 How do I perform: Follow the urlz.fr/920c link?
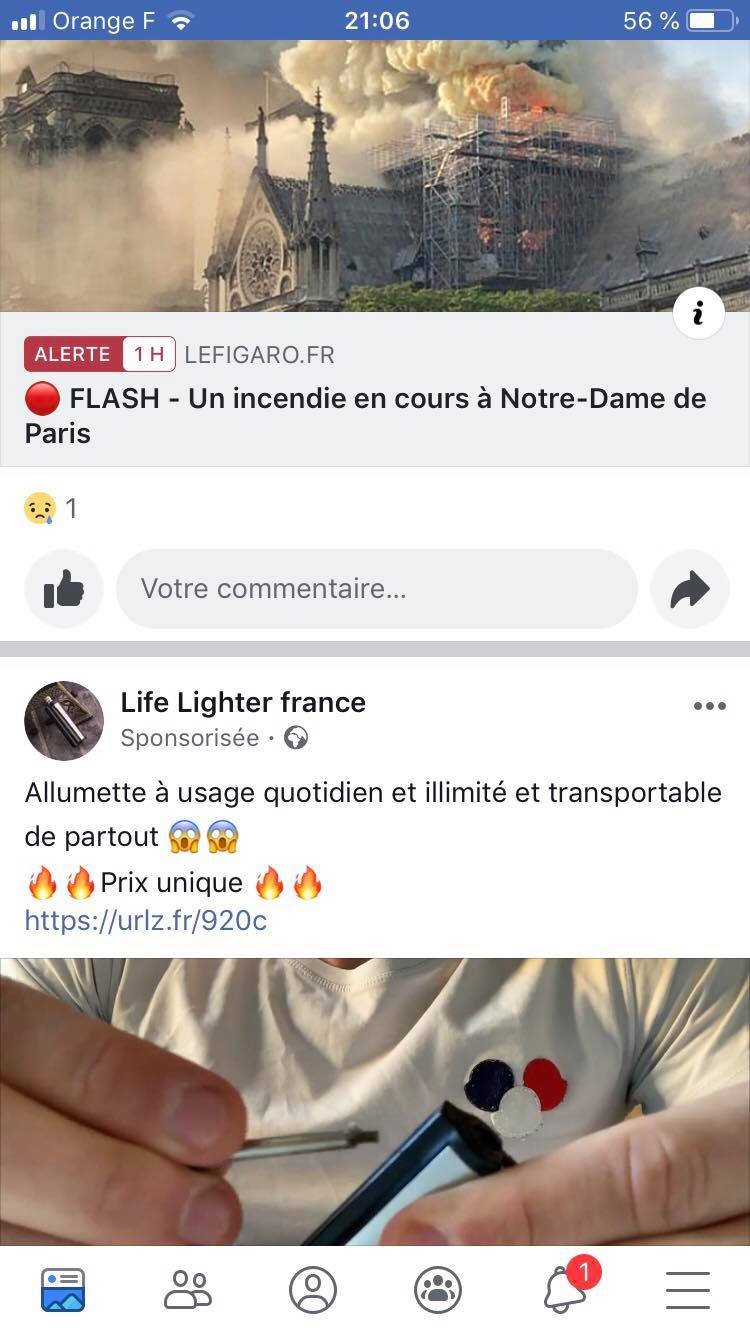click(146, 920)
